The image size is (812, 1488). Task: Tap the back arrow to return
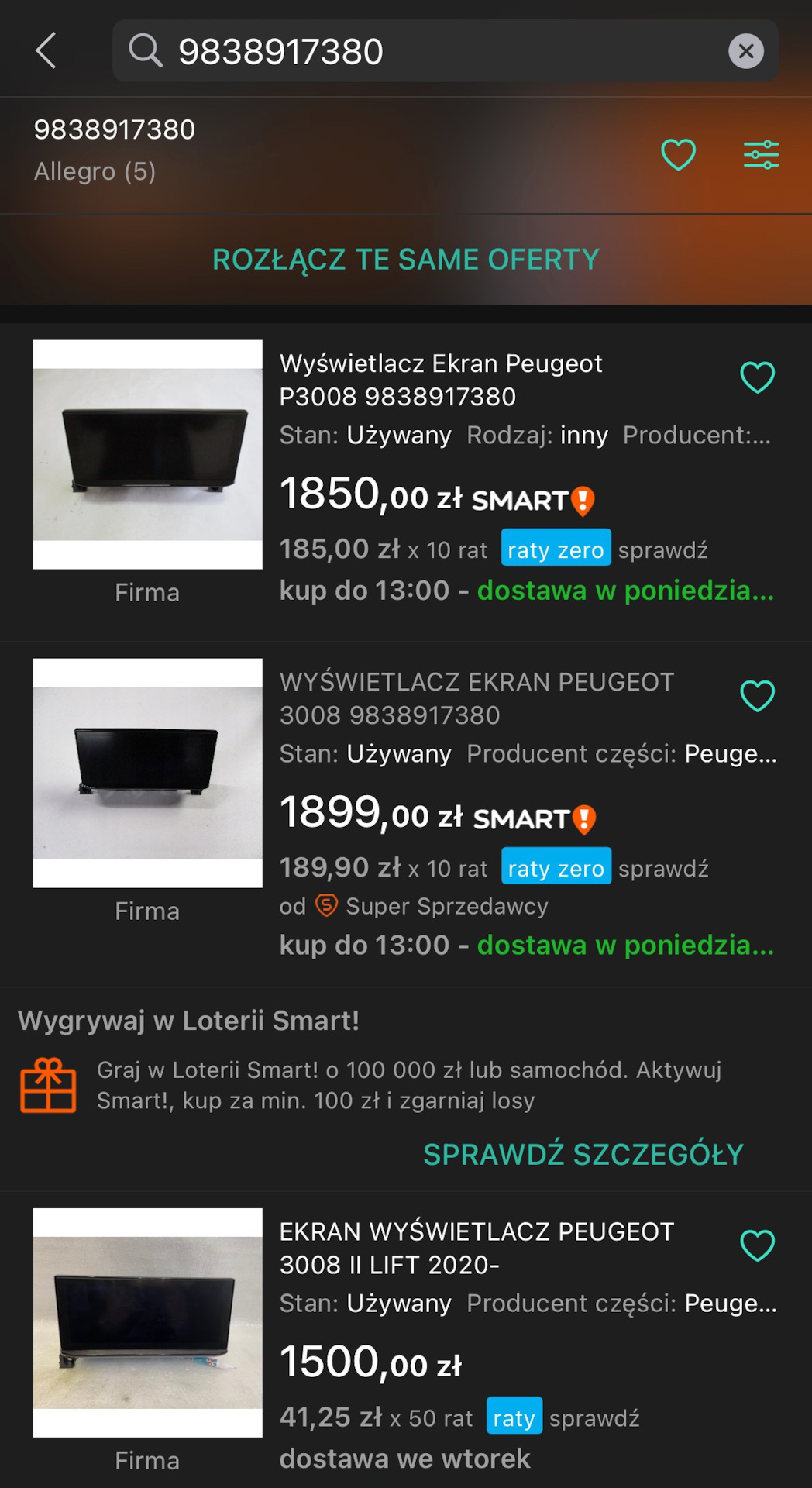click(x=46, y=50)
